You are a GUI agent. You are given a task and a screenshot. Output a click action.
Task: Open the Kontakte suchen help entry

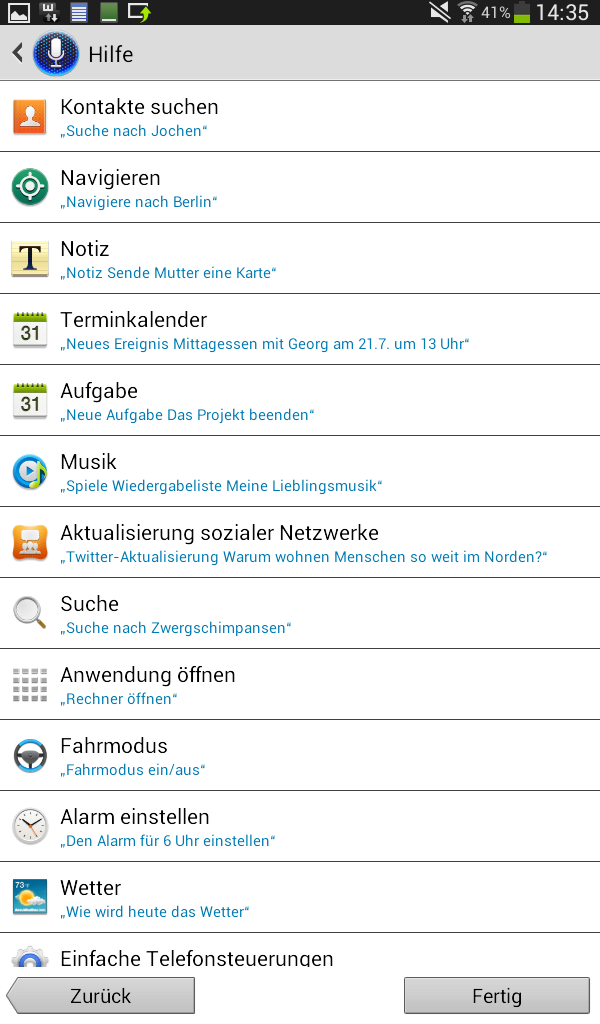tap(300, 117)
